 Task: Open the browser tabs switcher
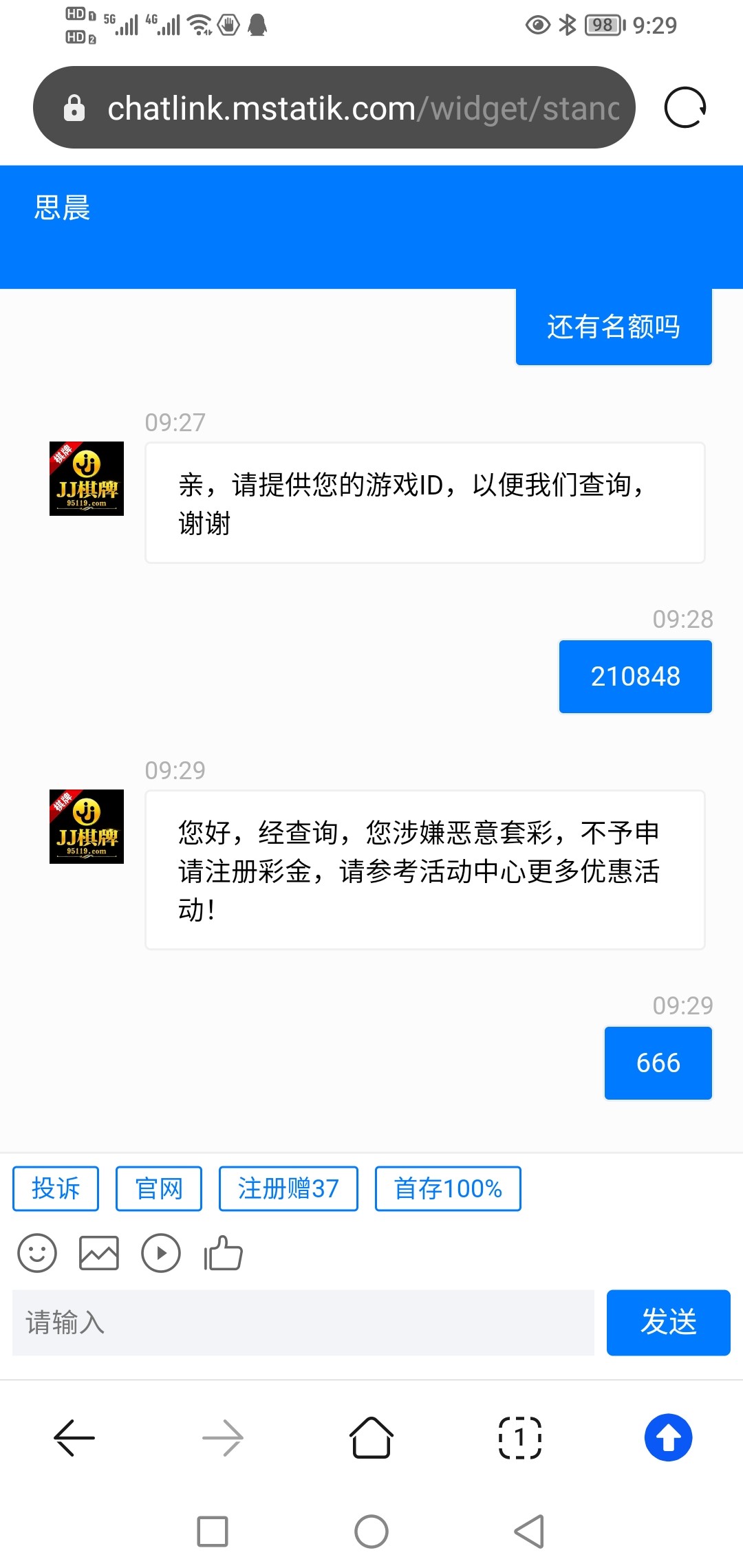[x=520, y=1437]
